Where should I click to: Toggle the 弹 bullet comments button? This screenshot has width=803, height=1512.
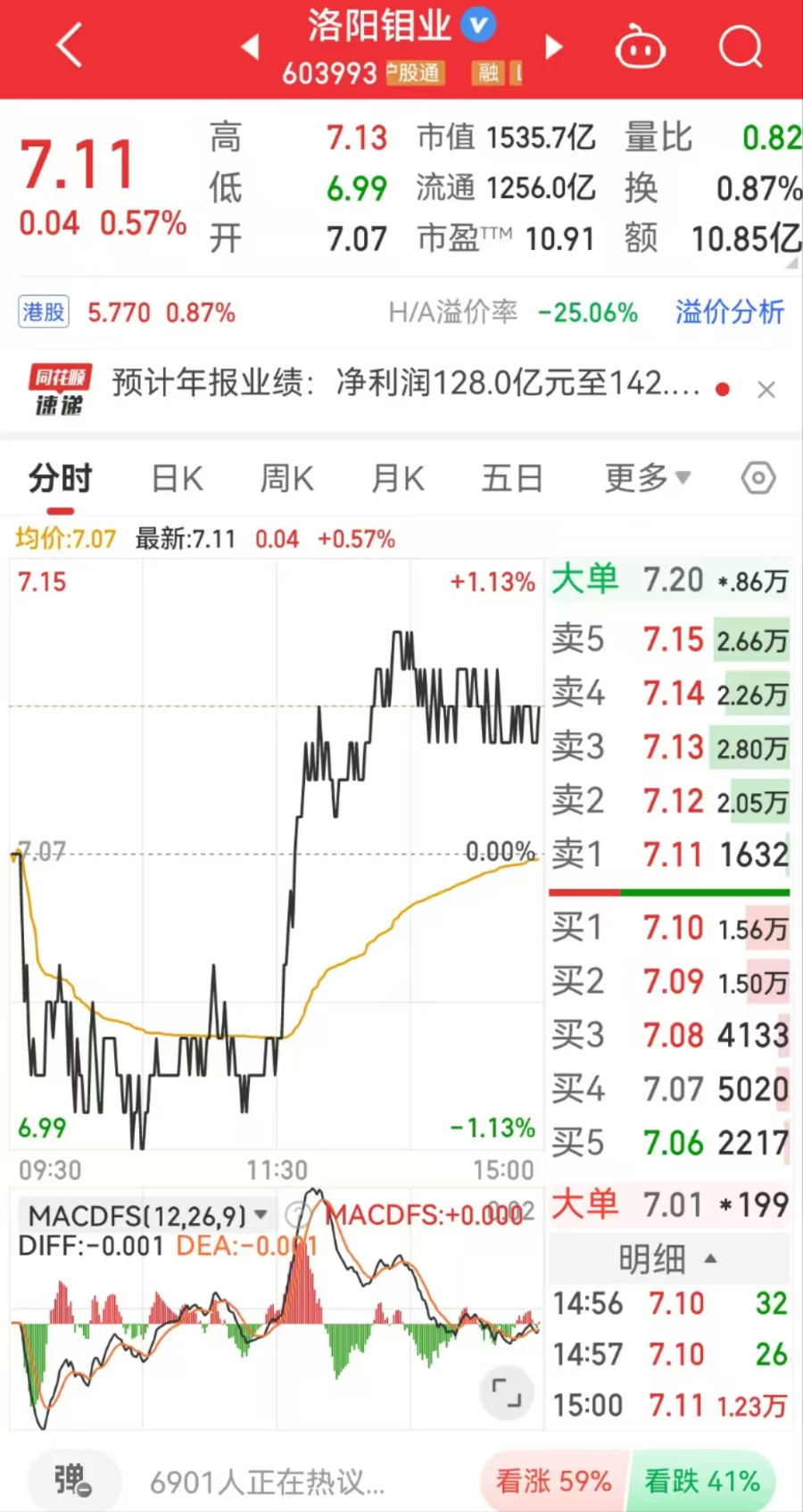[73, 1480]
